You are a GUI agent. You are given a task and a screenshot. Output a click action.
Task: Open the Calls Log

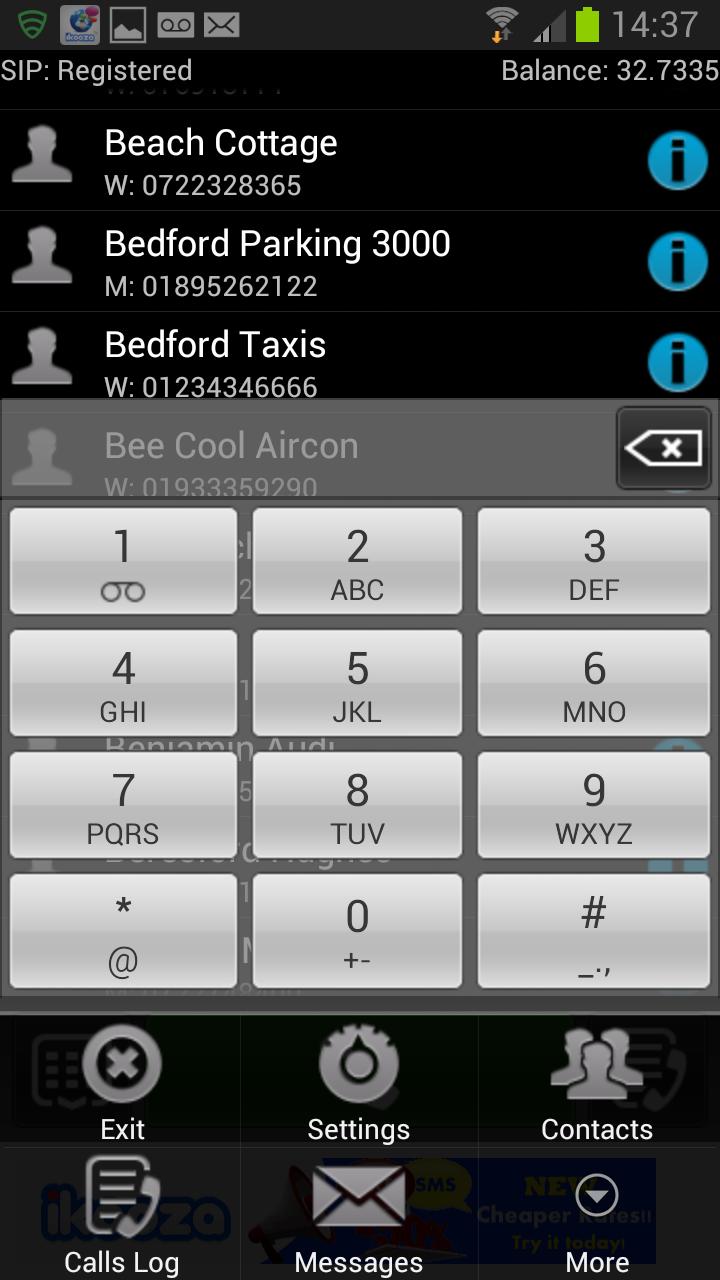(x=122, y=1214)
